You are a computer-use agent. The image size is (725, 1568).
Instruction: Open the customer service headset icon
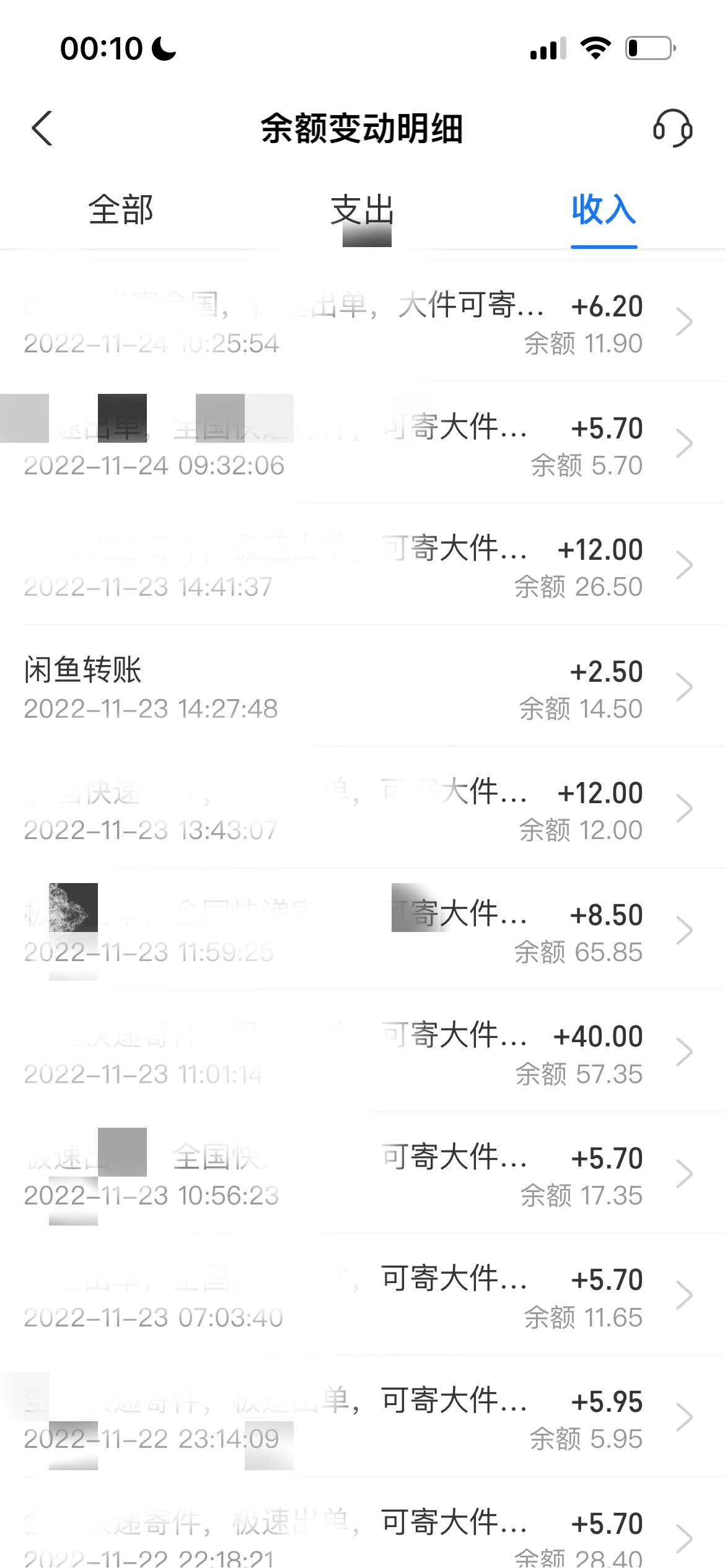coord(674,129)
